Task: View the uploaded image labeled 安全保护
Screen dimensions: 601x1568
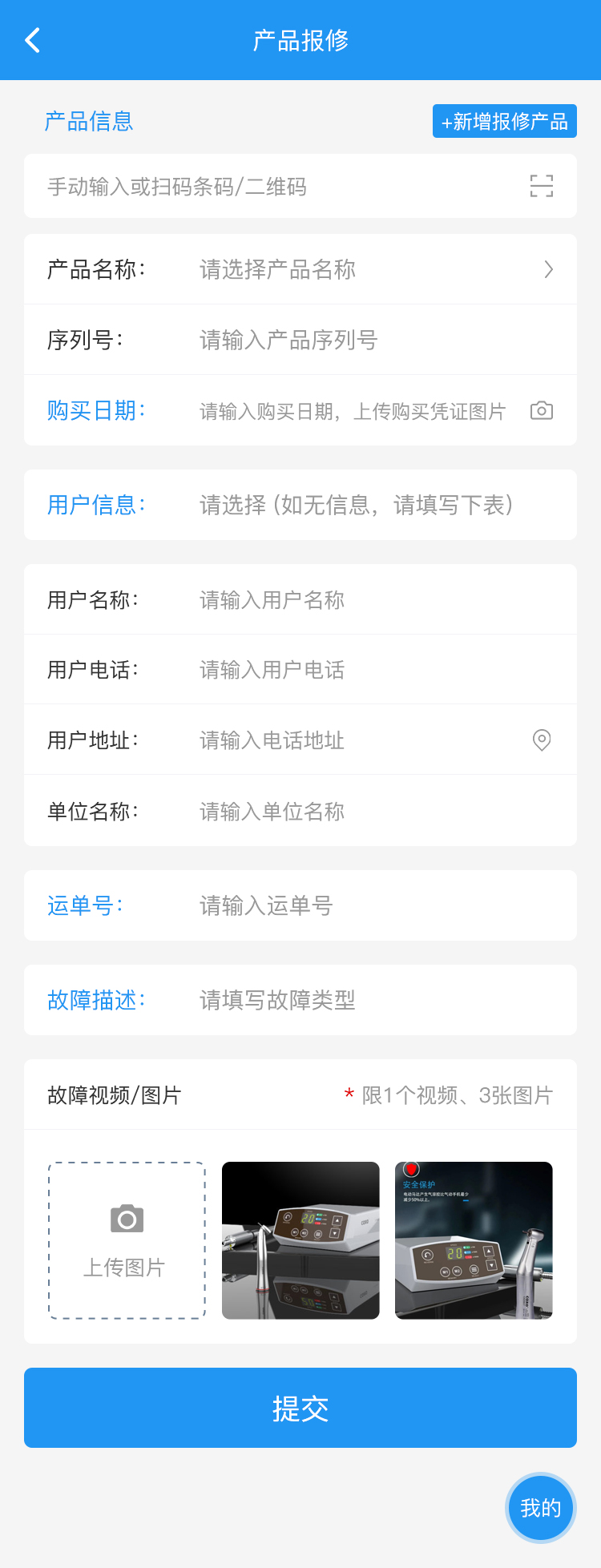Action: coord(474,1240)
